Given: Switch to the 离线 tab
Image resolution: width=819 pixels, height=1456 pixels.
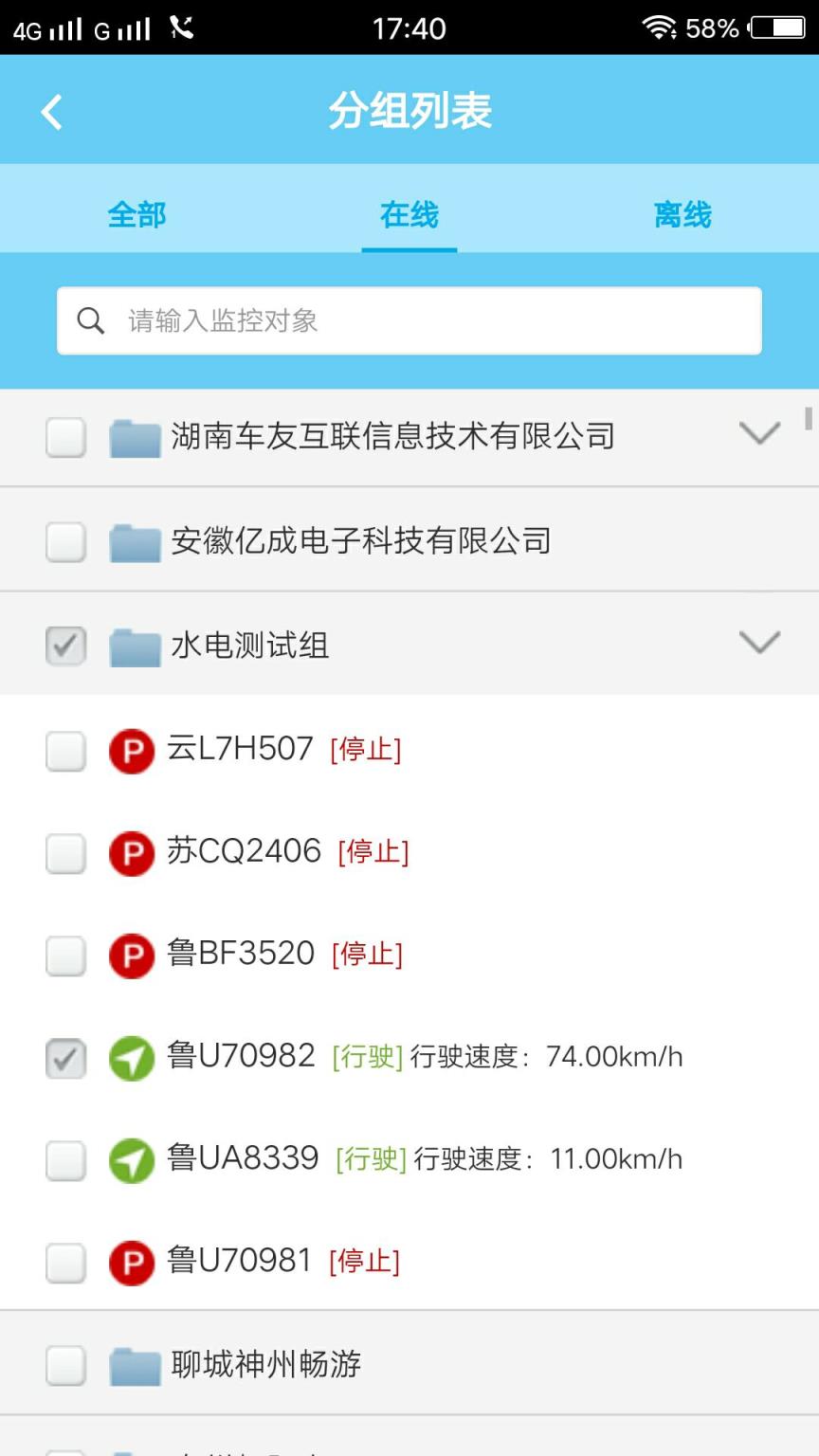Looking at the screenshot, I should [681, 215].
